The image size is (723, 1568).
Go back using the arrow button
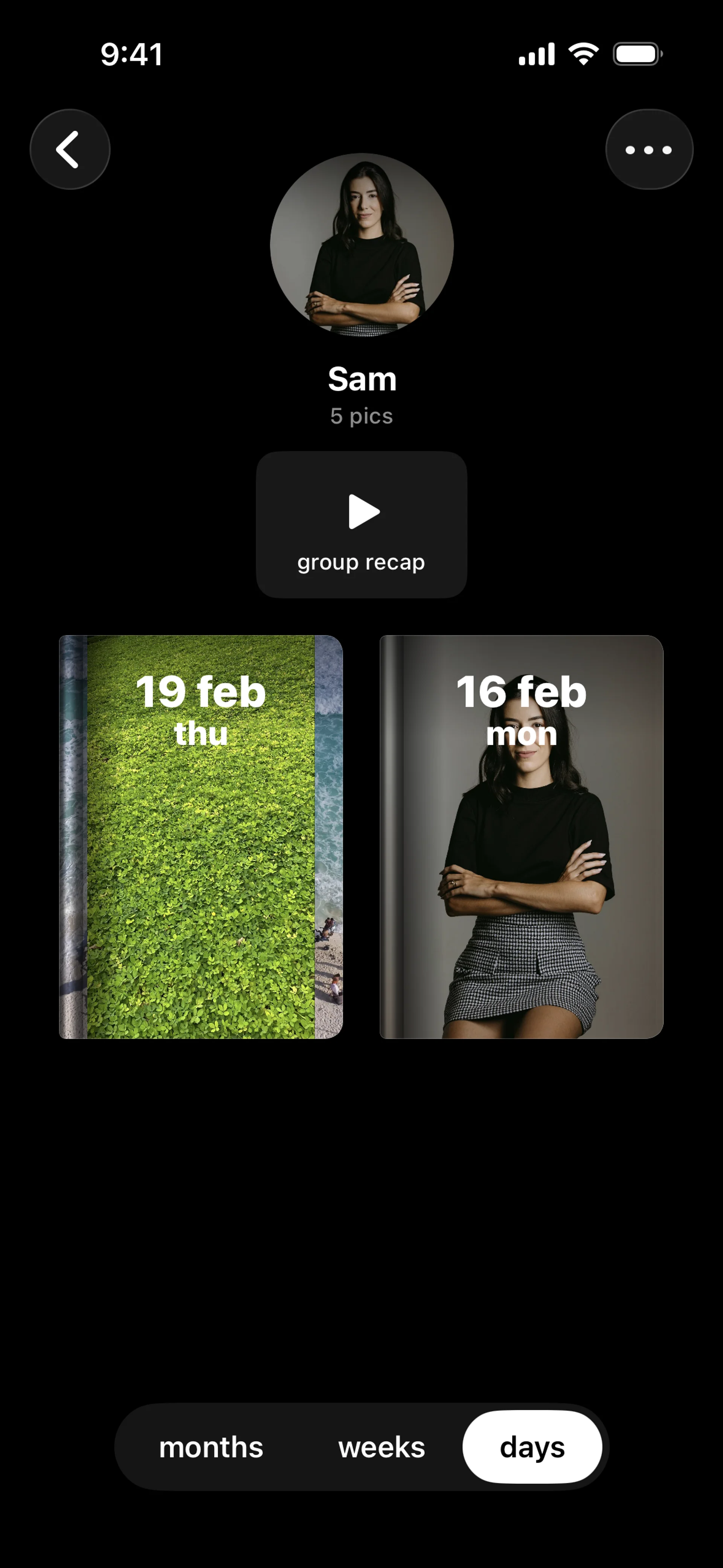(x=69, y=149)
